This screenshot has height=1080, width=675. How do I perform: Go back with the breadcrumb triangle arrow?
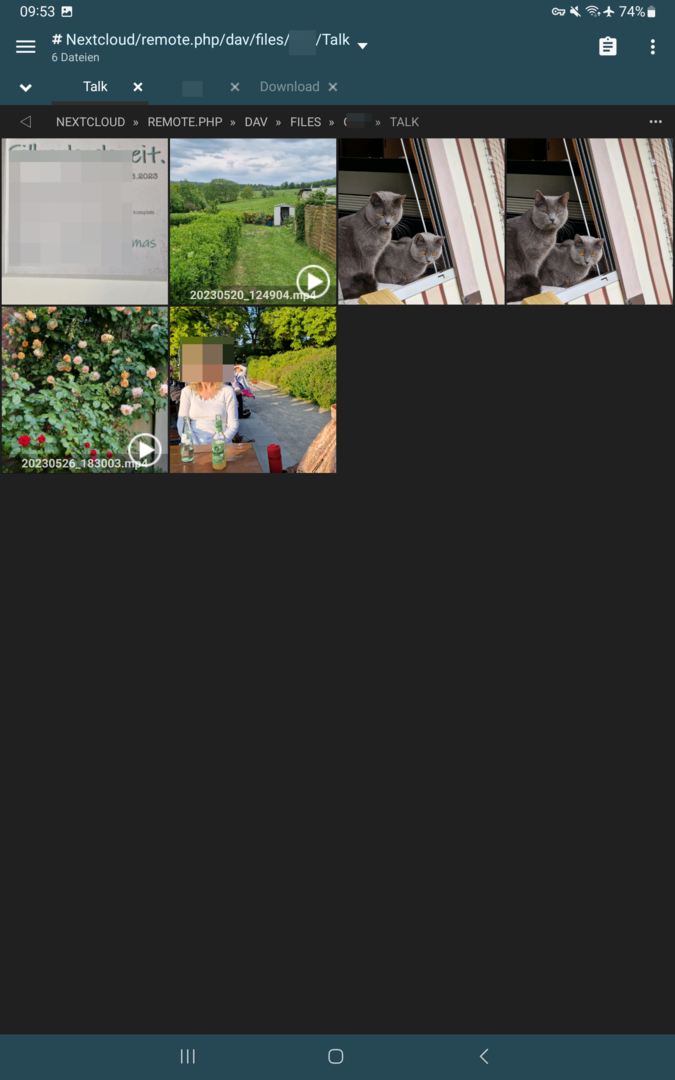pos(26,122)
